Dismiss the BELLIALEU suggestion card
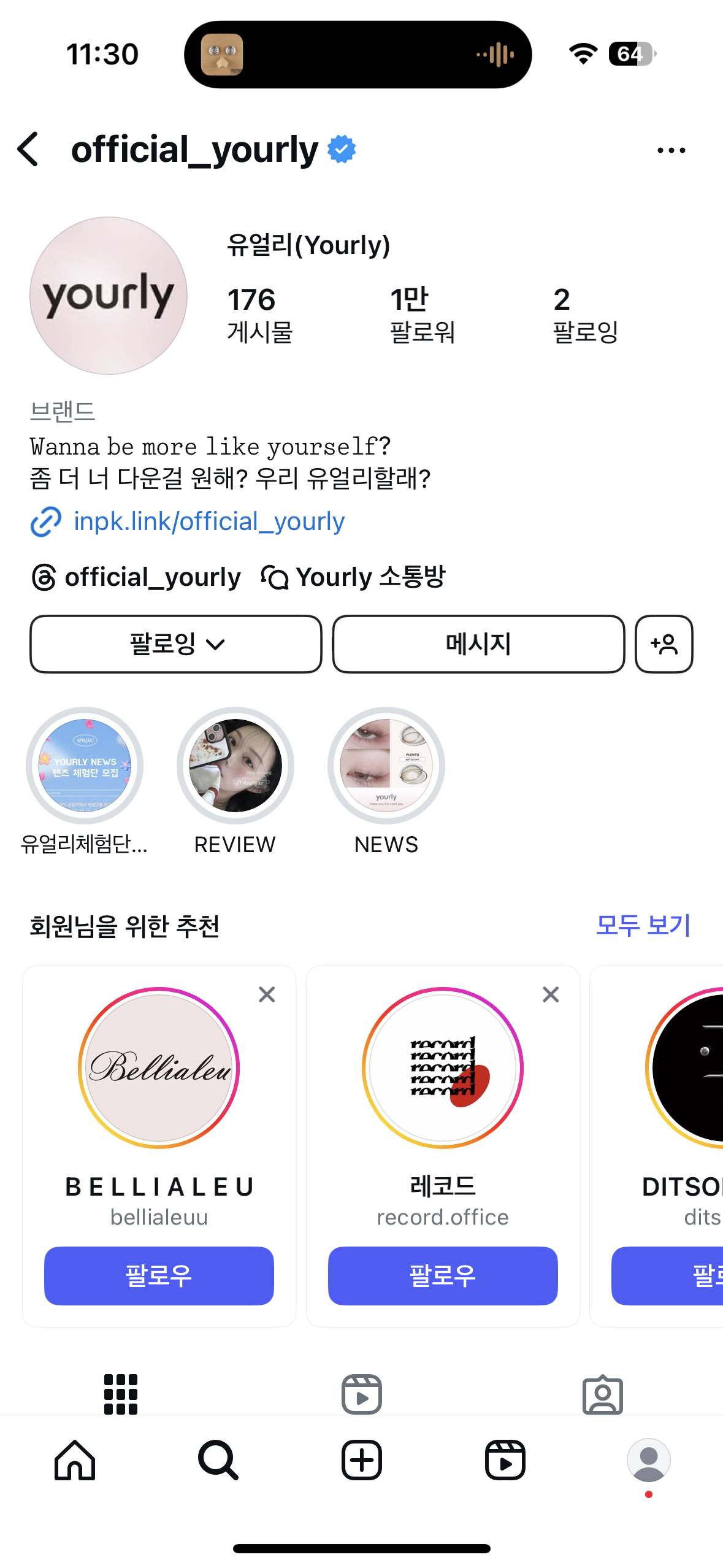This screenshot has width=723, height=1568. click(267, 994)
